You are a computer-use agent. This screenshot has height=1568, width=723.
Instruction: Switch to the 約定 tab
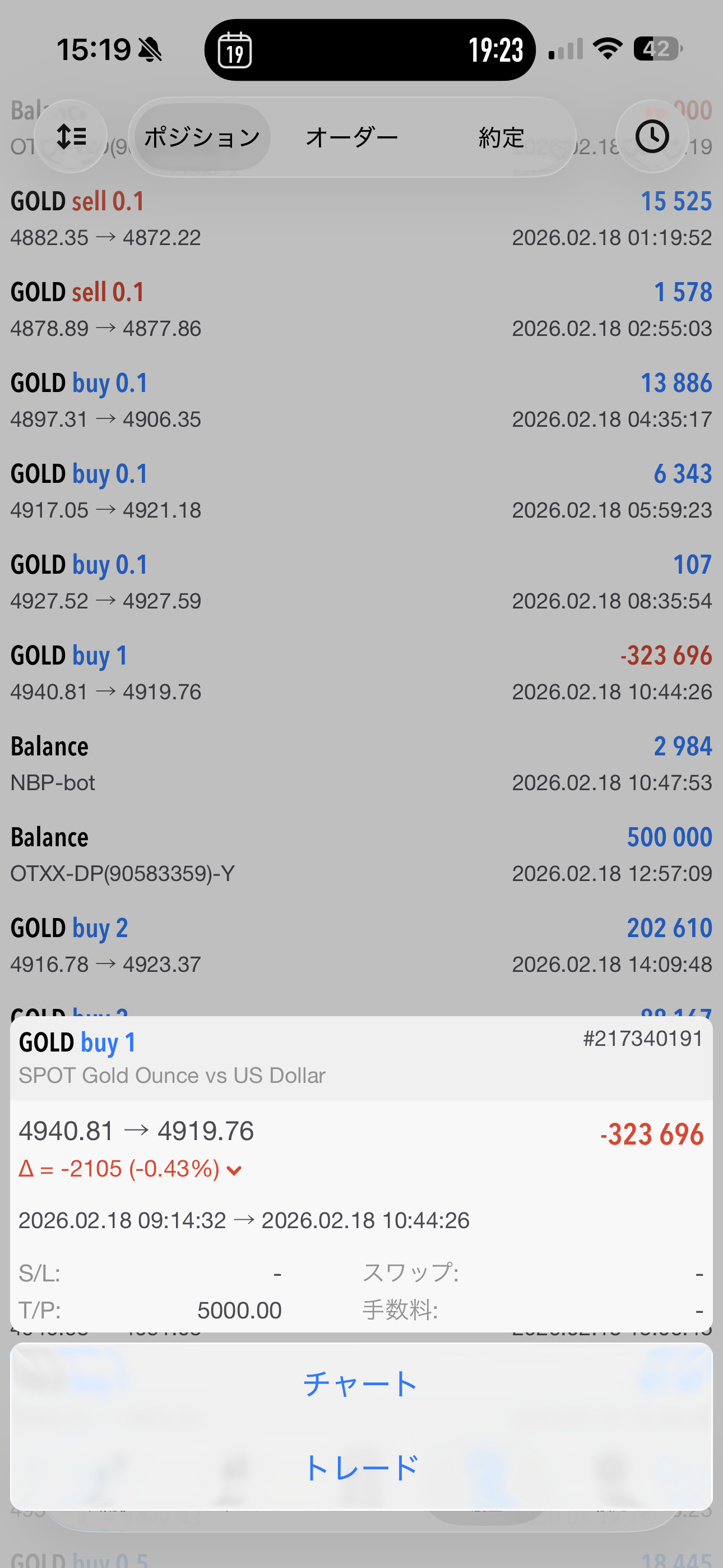pyautogui.click(x=501, y=137)
